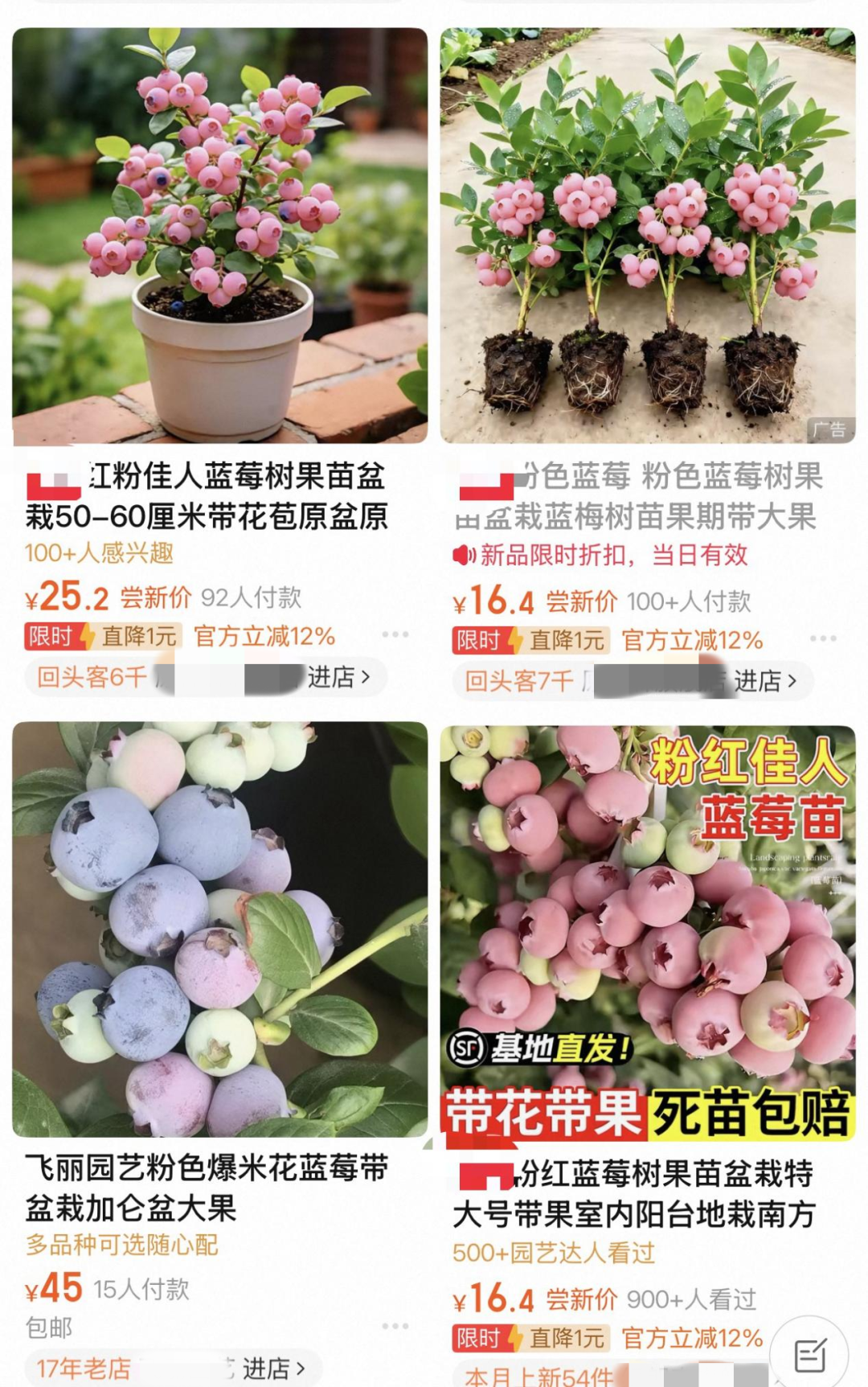
Task: Open more options for the ¥45 listing
Action: pyautogui.click(x=395, y=1326)
